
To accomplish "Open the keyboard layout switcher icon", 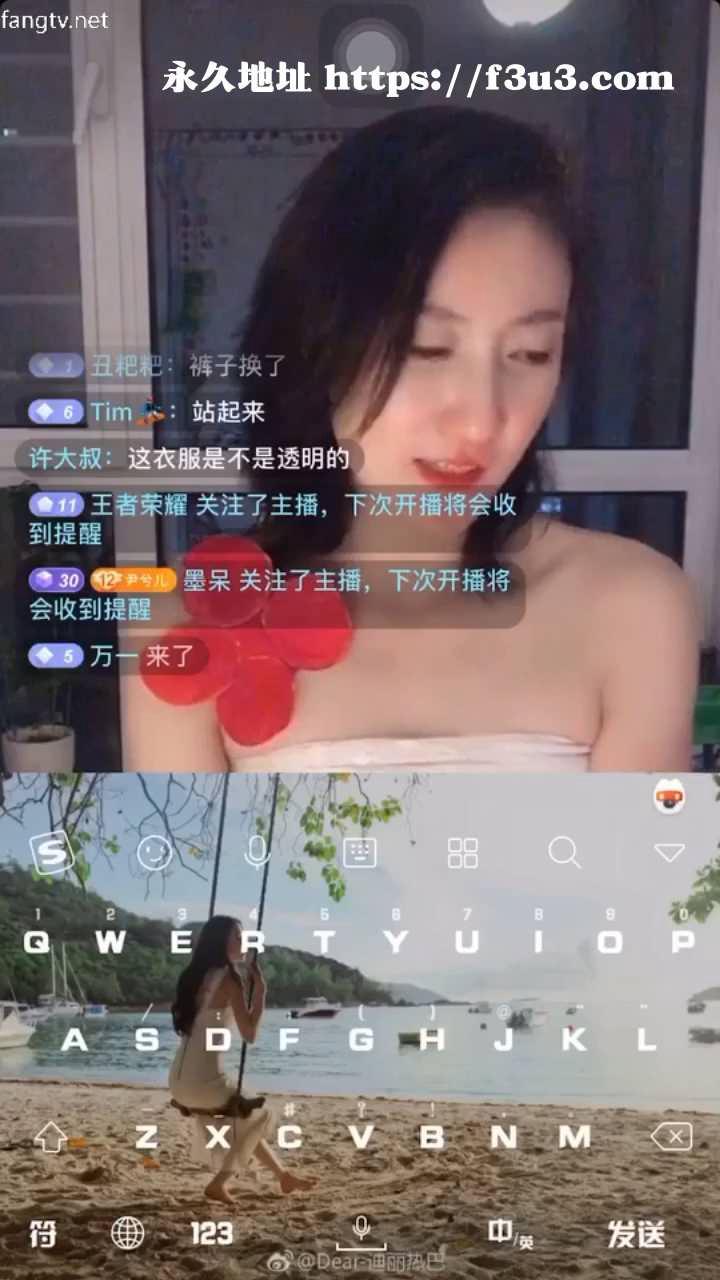I will (359, 853).
